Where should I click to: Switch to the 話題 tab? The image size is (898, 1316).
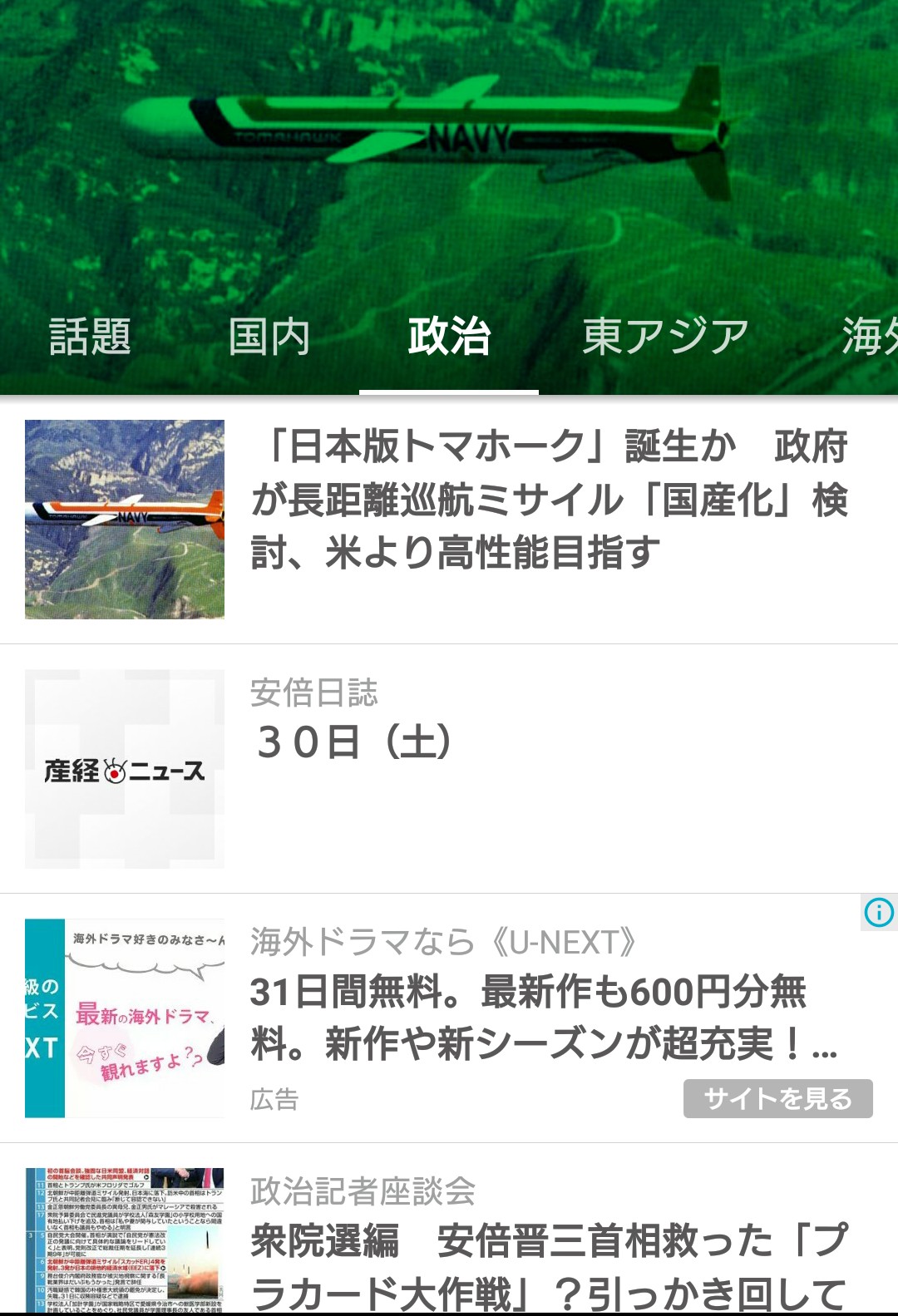coord(90,338)
